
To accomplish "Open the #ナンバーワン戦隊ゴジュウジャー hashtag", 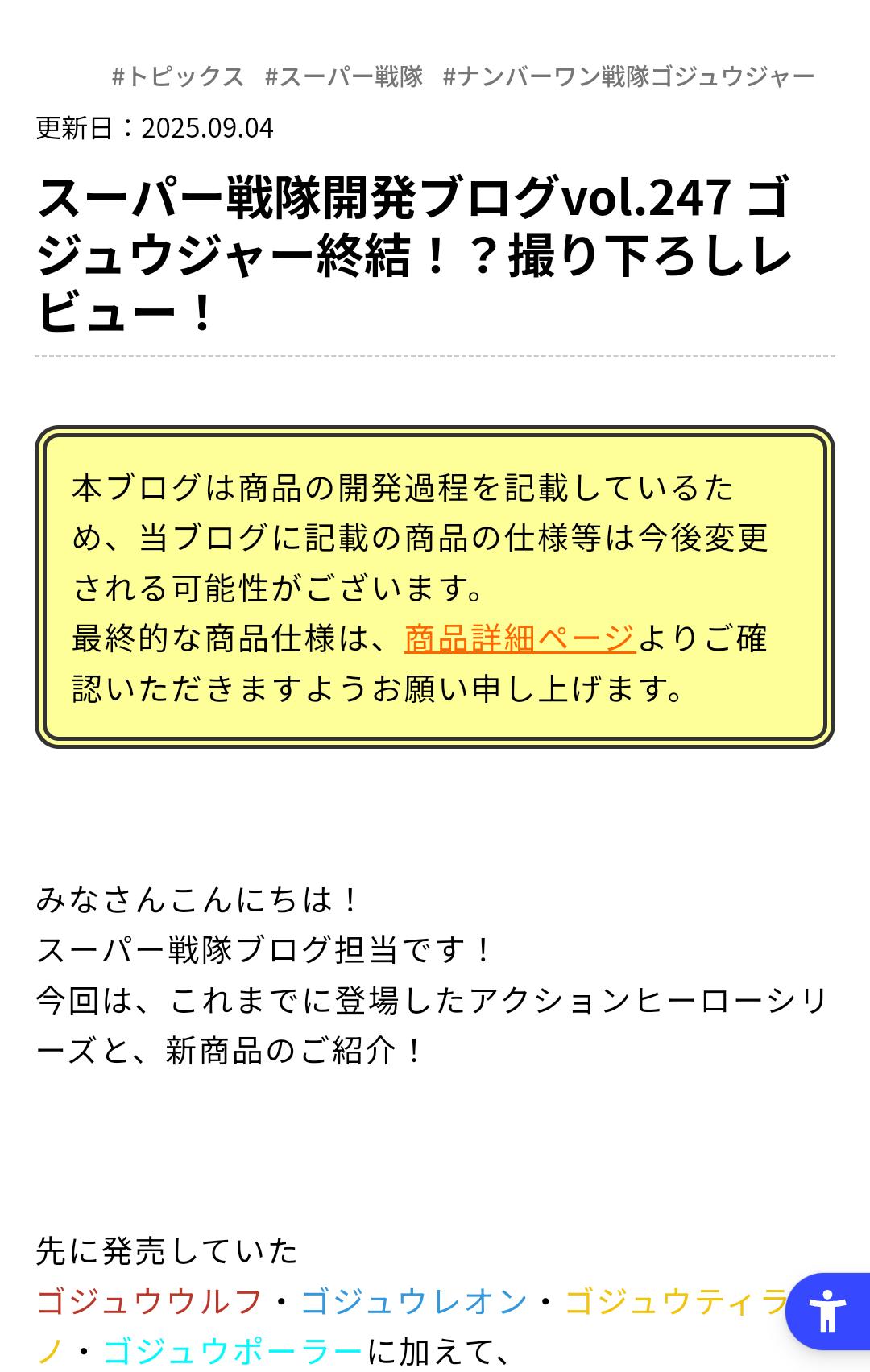I will pos(628,76).
